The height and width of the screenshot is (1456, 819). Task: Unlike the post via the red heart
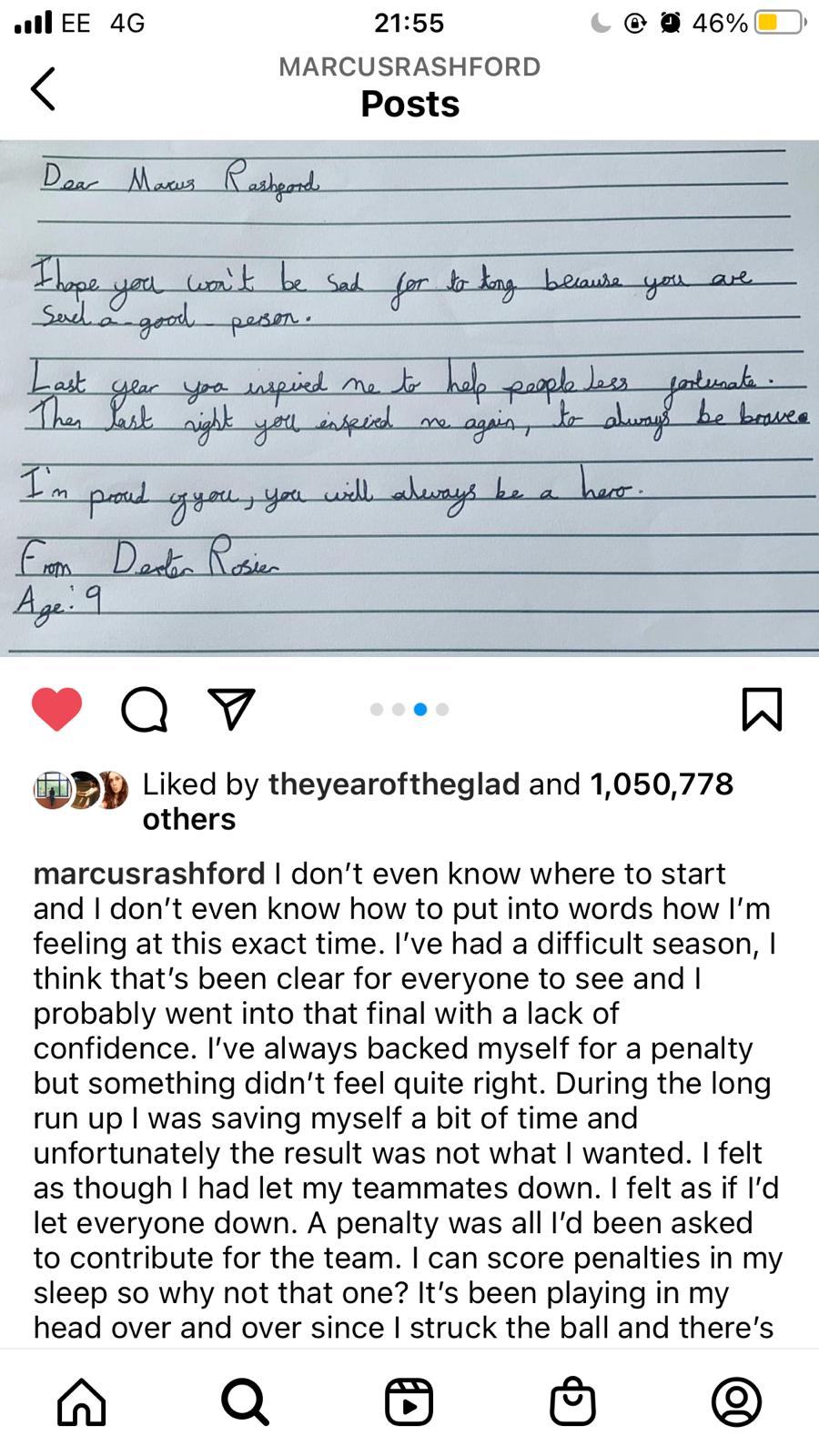pyautogui.click(x=56, y=709)
